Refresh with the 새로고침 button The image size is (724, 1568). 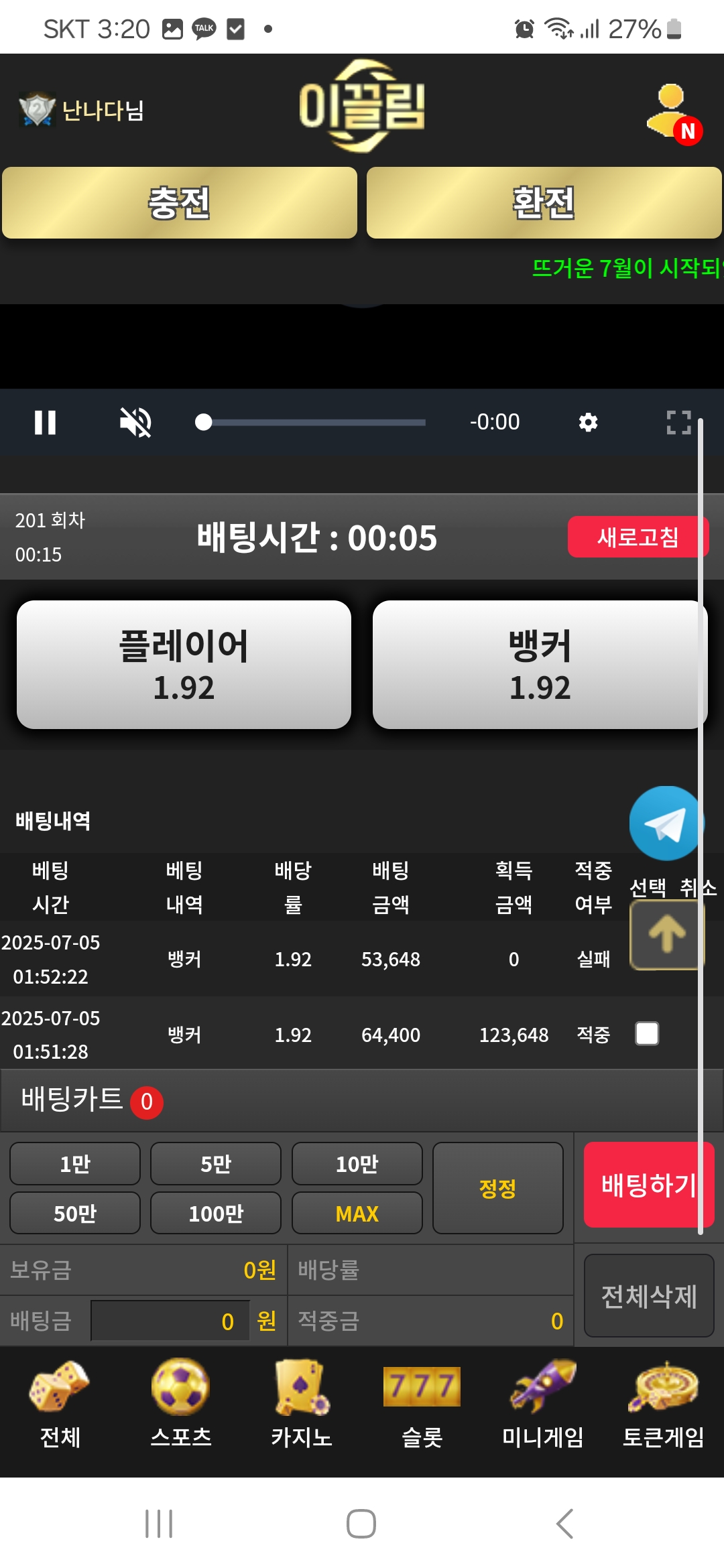pos(637,537)
